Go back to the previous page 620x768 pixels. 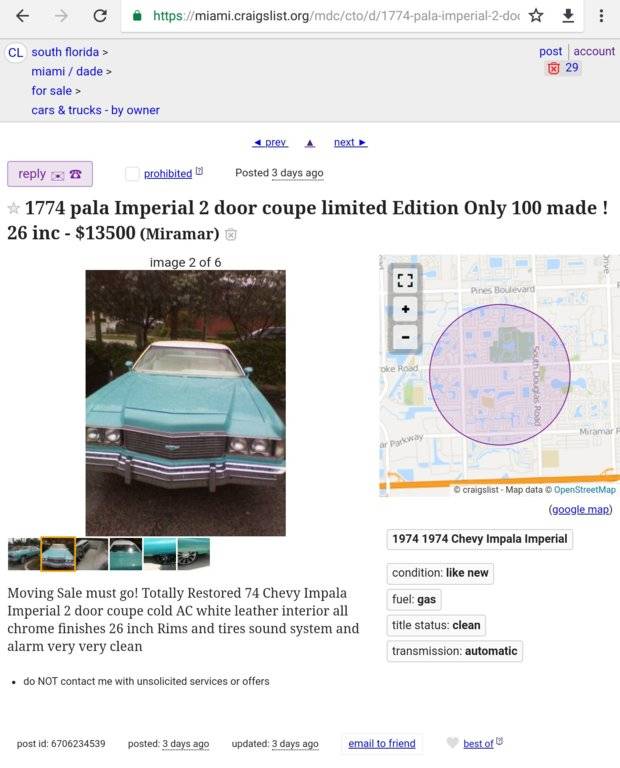coord(22,16)
